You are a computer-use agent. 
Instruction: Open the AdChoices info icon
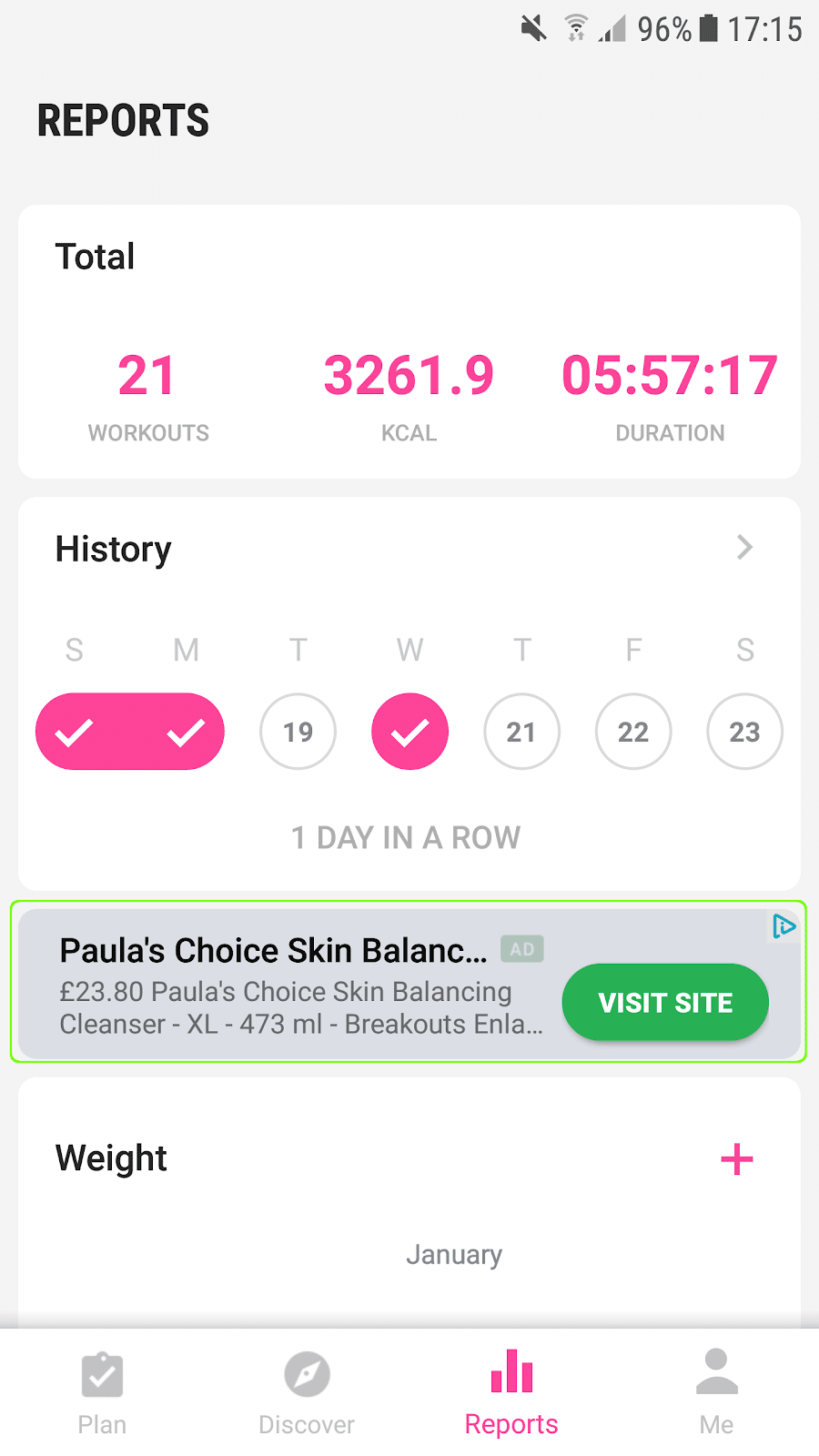[x=784, y=926]
